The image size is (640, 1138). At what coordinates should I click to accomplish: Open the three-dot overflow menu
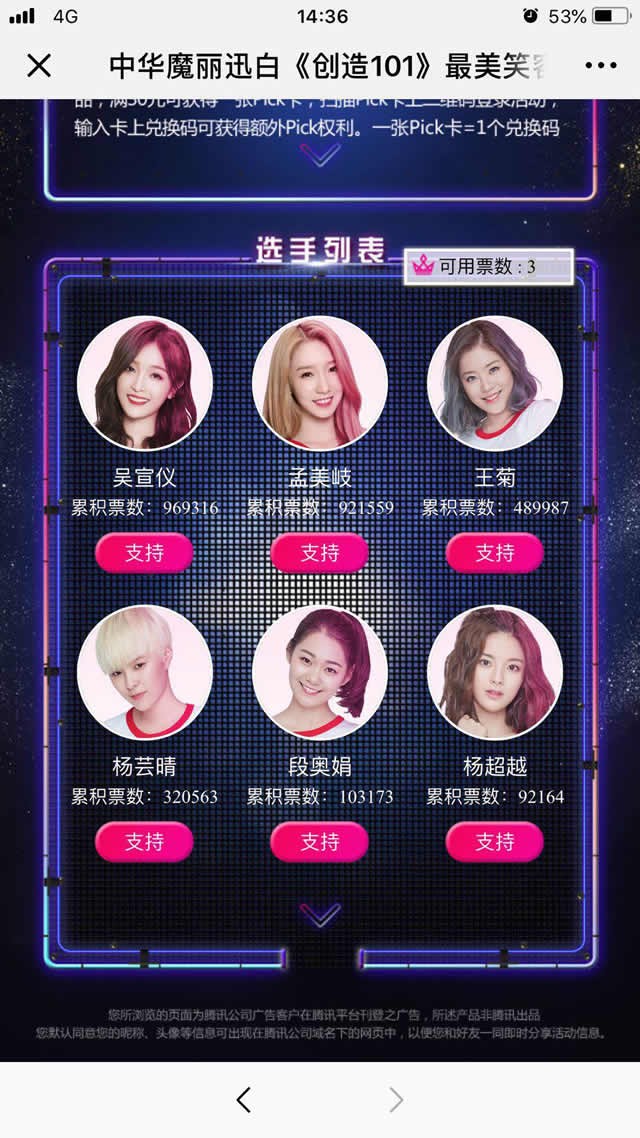click(600, 66)
